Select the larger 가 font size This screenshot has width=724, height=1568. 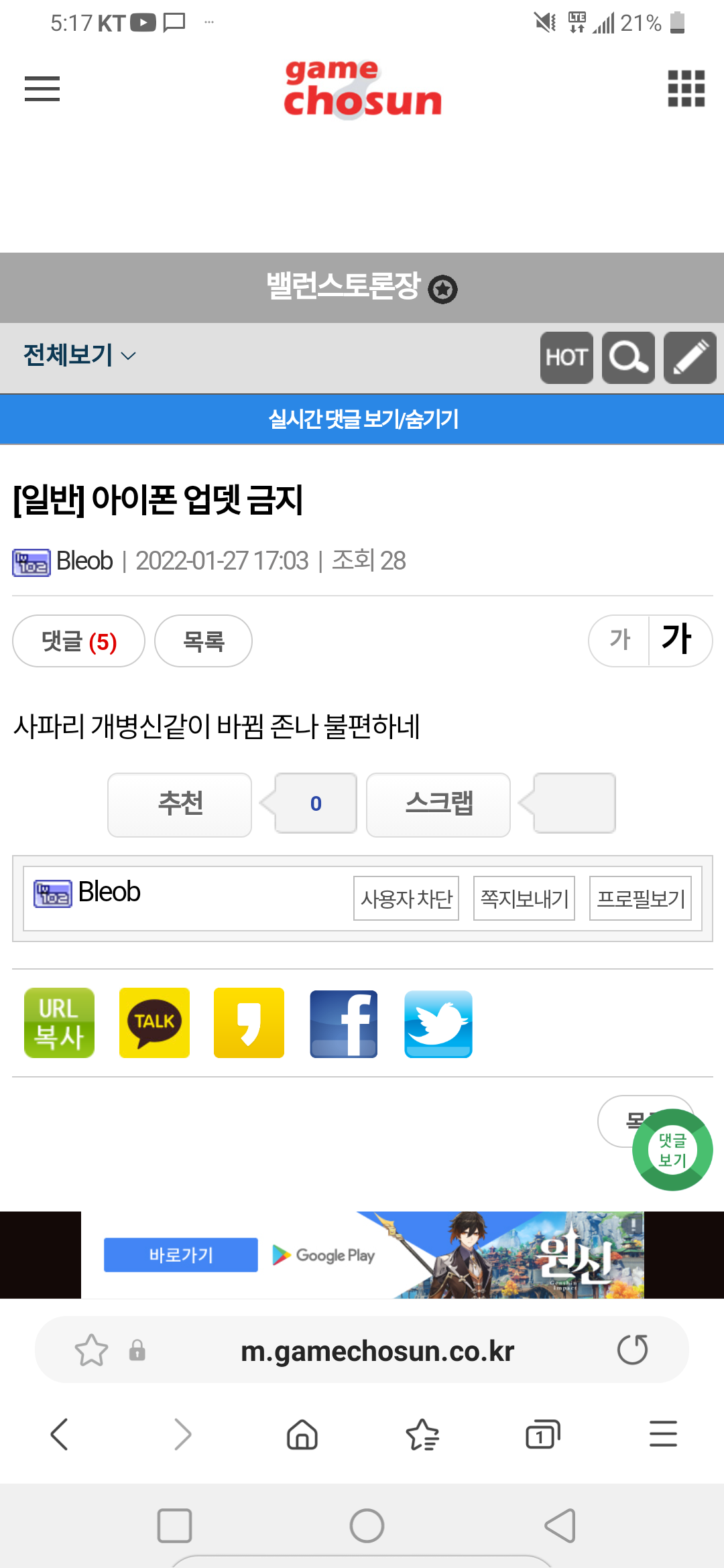click(x=677, y=640)
